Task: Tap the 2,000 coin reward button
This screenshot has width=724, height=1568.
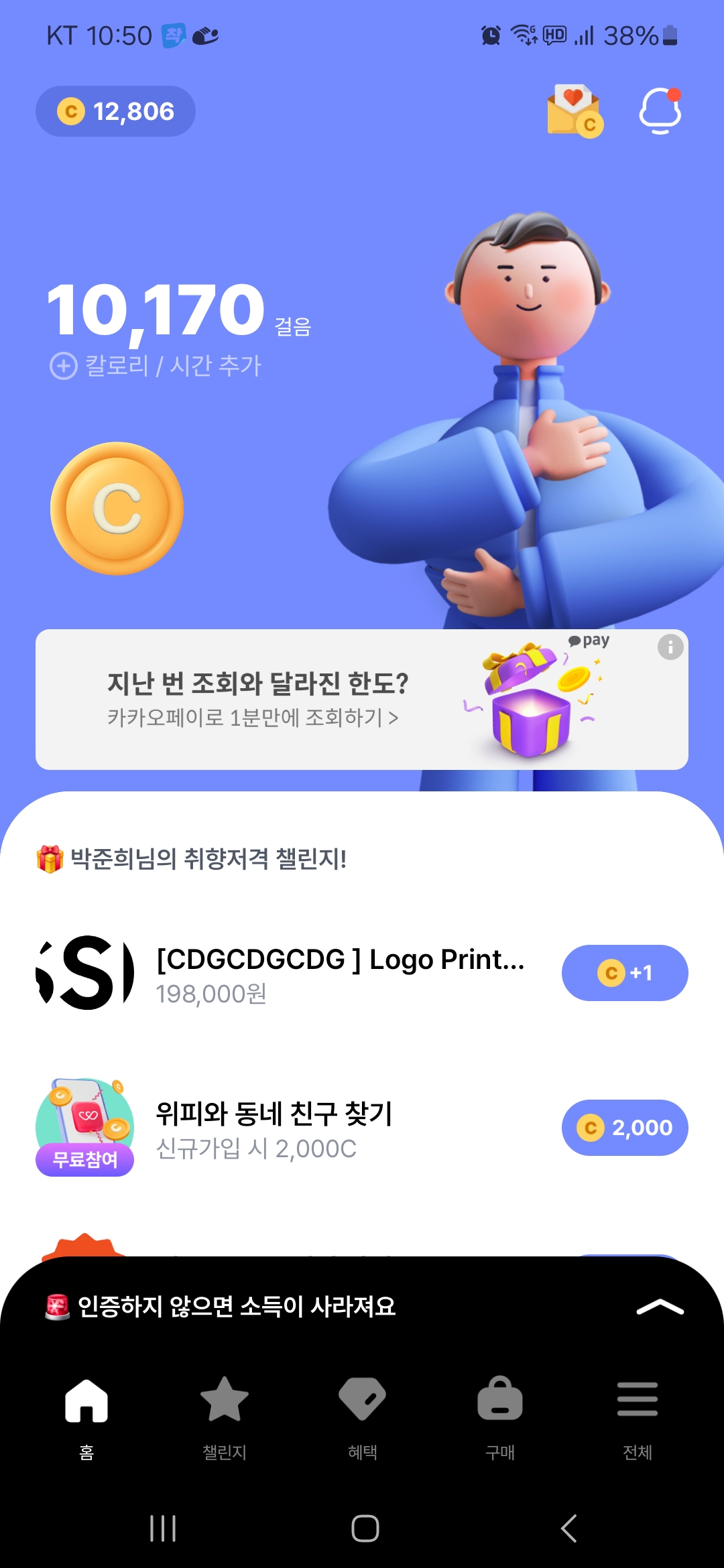Action: [x=624, y=1128]
